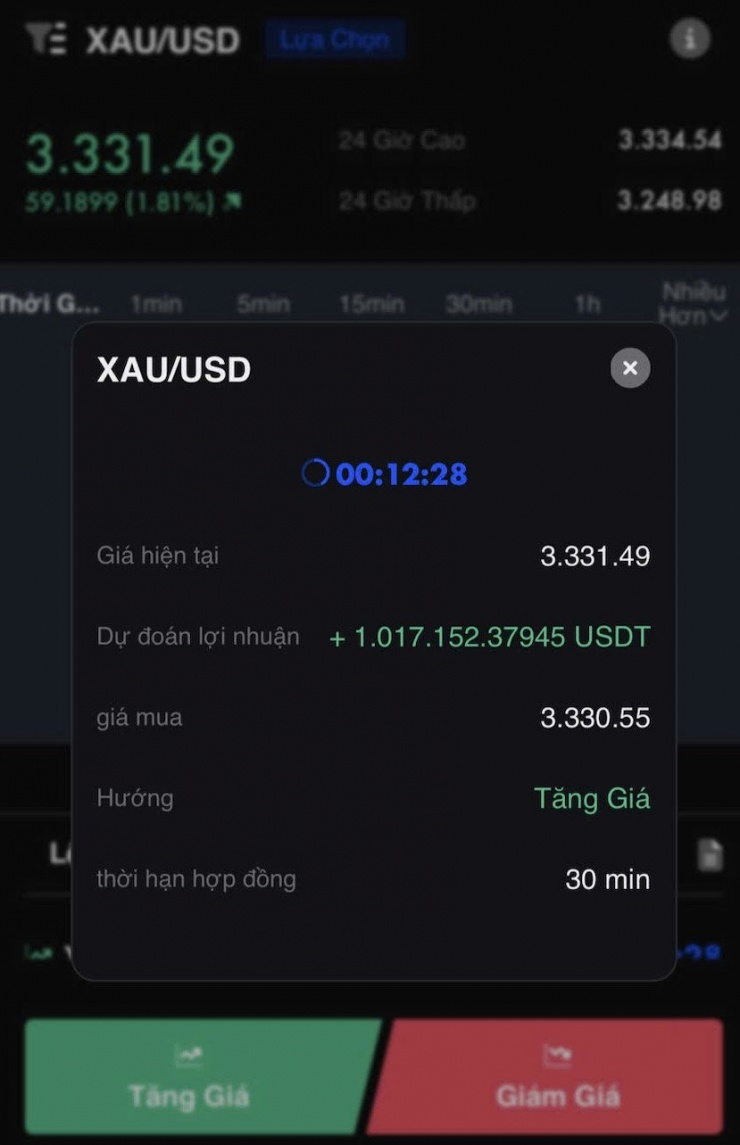This screenshot has width=740, height=1145.
Task: Close the XAU/USD order dialog
Action: (630, 368)
